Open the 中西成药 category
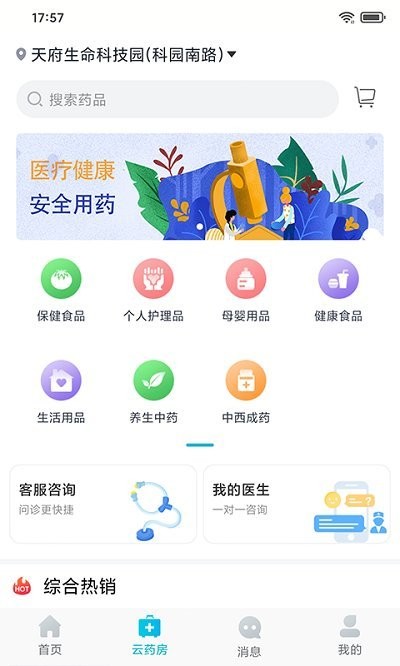 [246, 392]
